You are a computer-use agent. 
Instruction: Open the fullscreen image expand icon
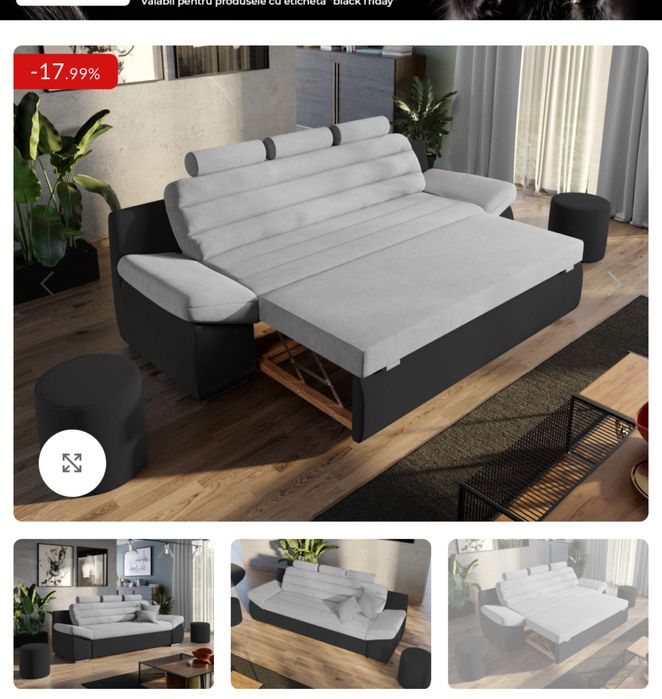pyautogui.click(x=72, y=463)
